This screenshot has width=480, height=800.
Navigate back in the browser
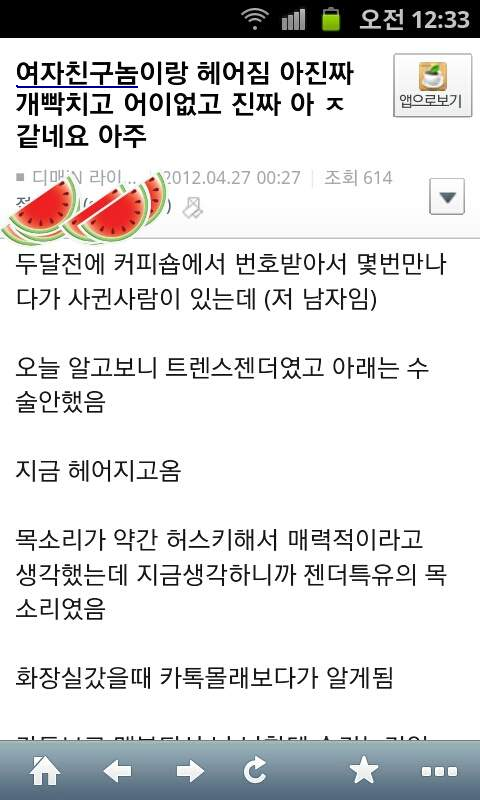pyautogui.click(x=118, y=771)
